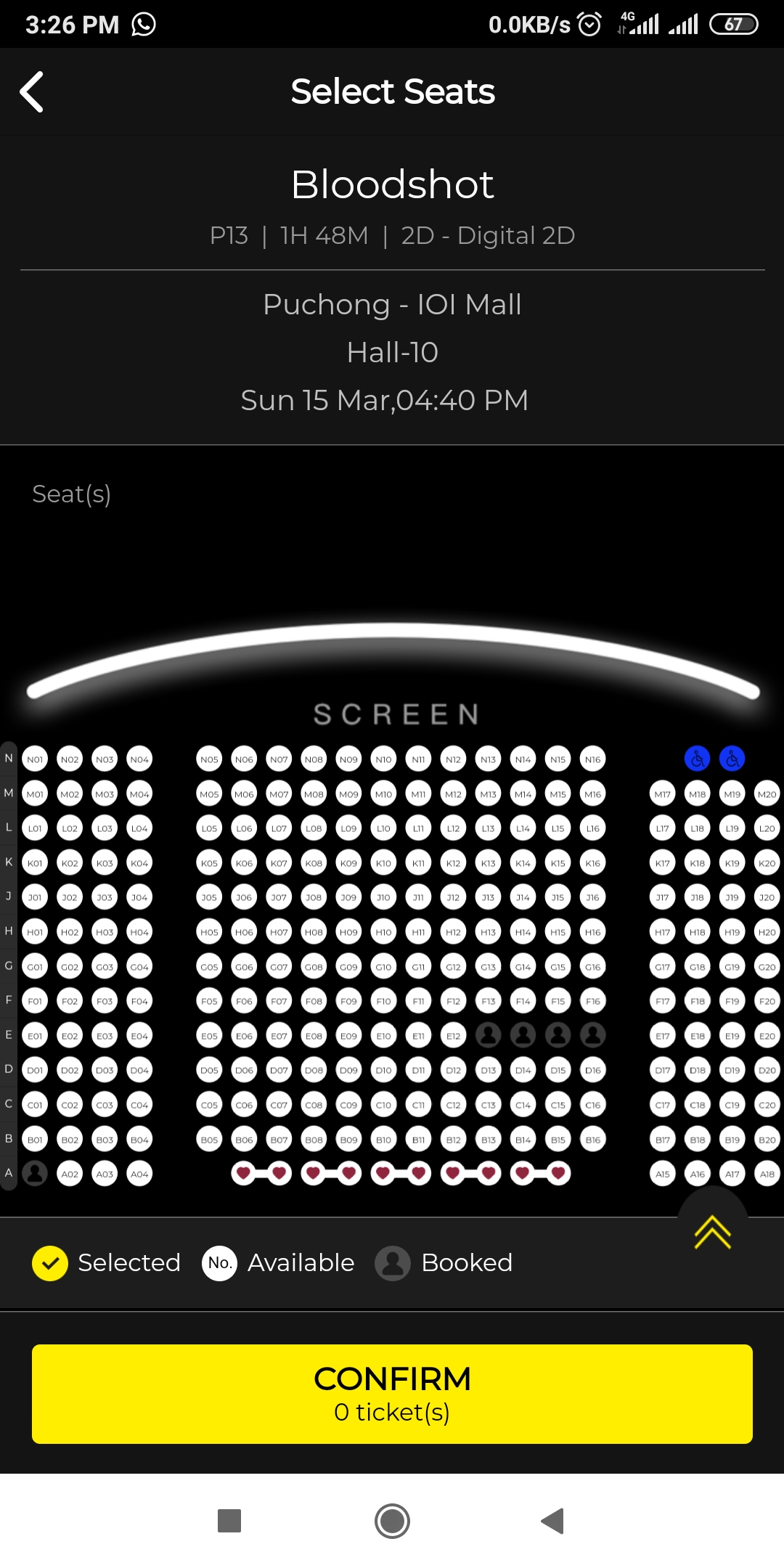Confirm the ticket selection
This screenshot has height=1568, width=784.
point(392,1394)
